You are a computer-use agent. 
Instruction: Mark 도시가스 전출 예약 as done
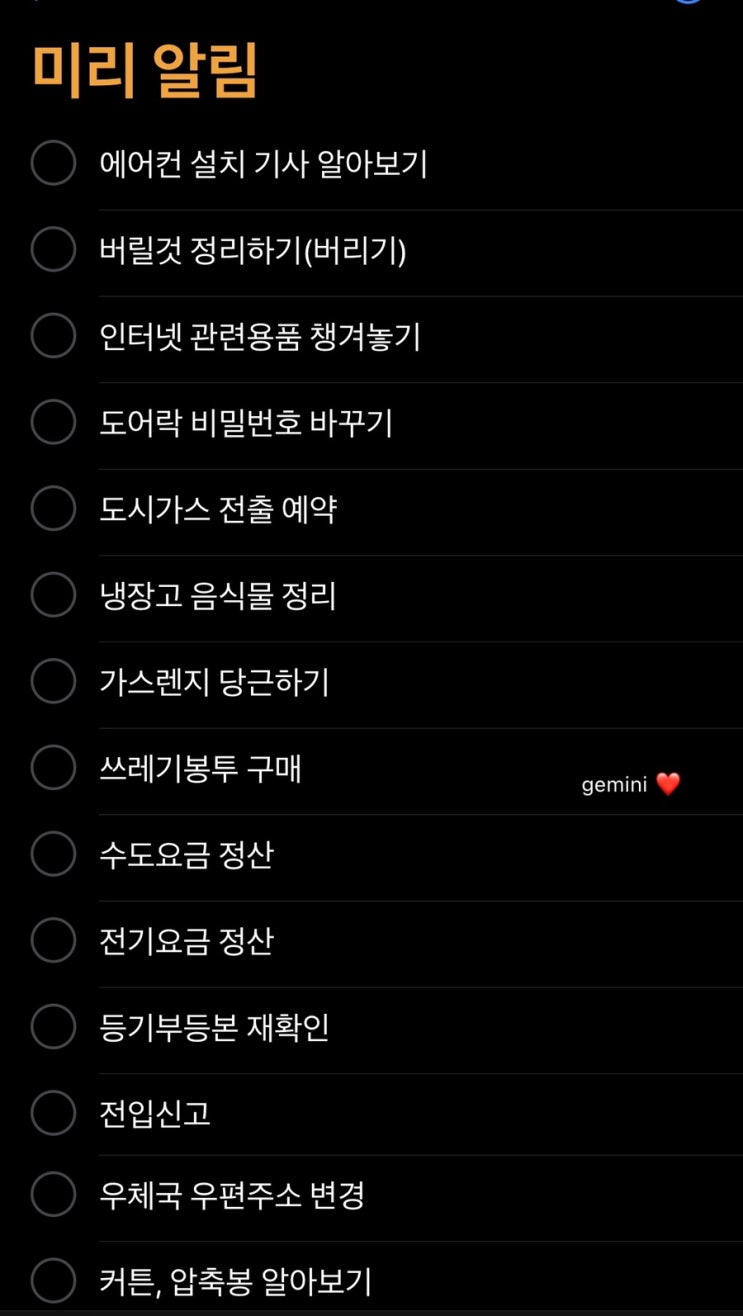(53, 508)
